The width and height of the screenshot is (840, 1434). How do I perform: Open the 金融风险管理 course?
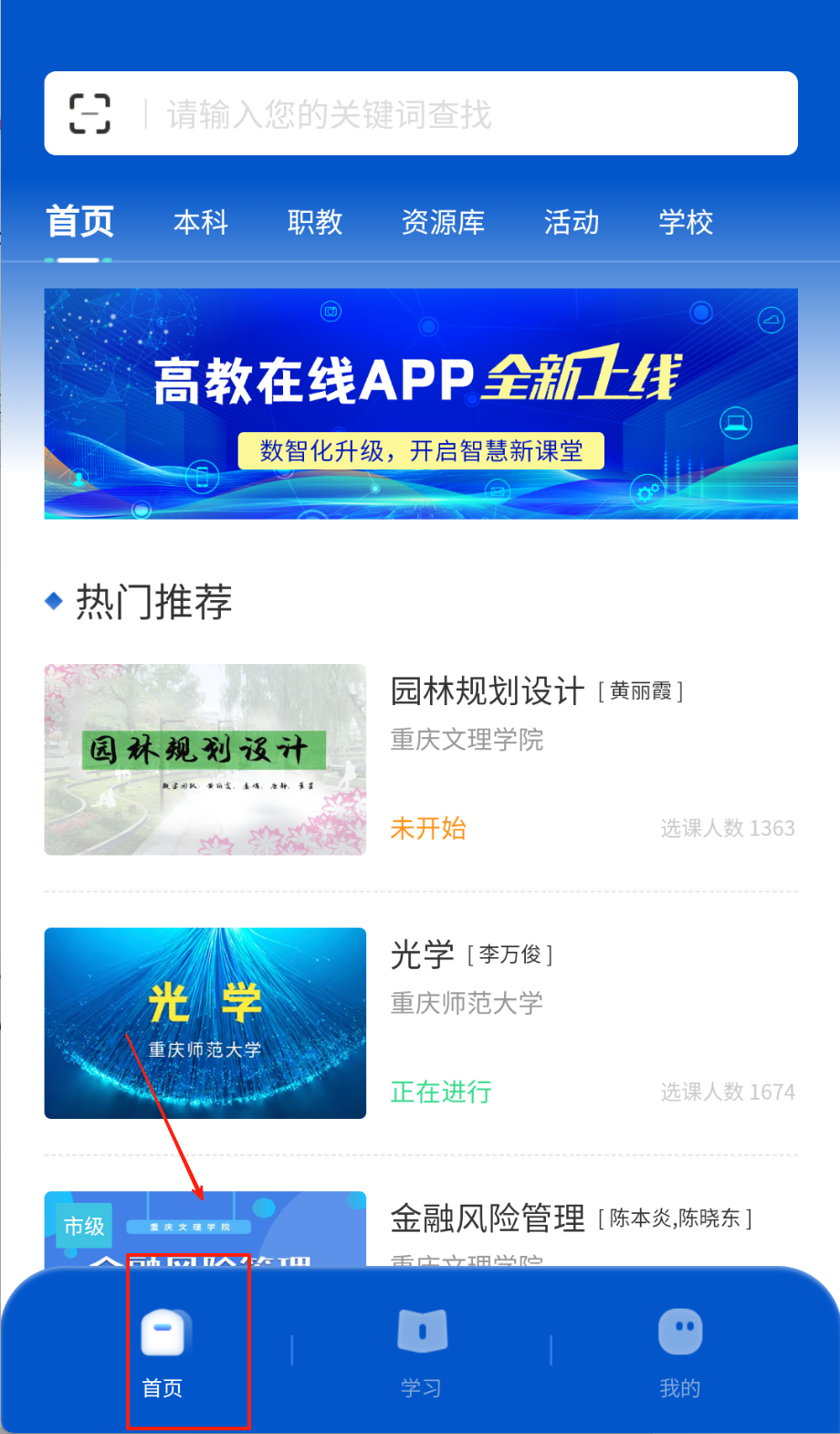pos(487,1218)
